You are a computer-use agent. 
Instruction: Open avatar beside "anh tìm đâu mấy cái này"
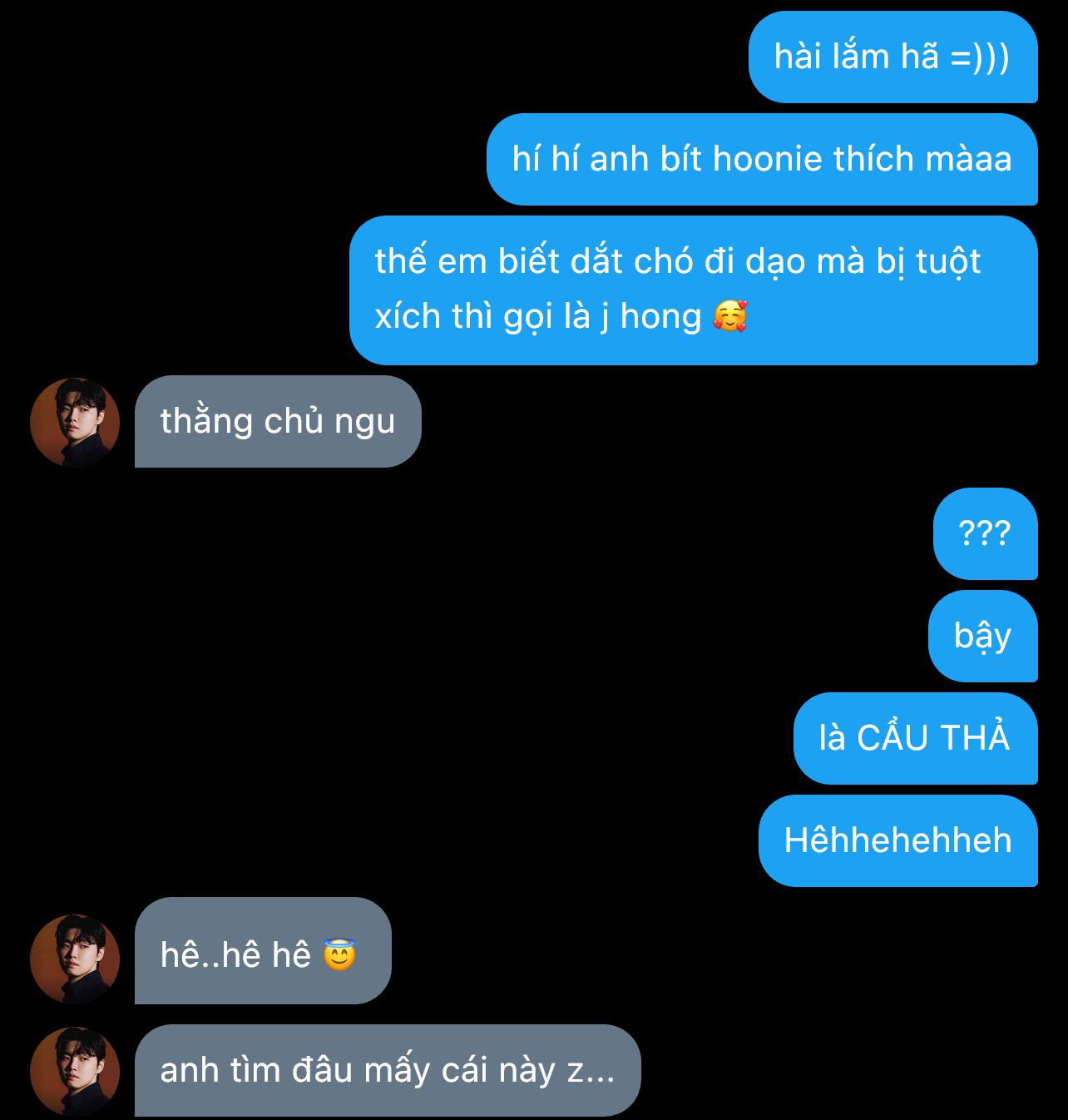click(75, 1071)
